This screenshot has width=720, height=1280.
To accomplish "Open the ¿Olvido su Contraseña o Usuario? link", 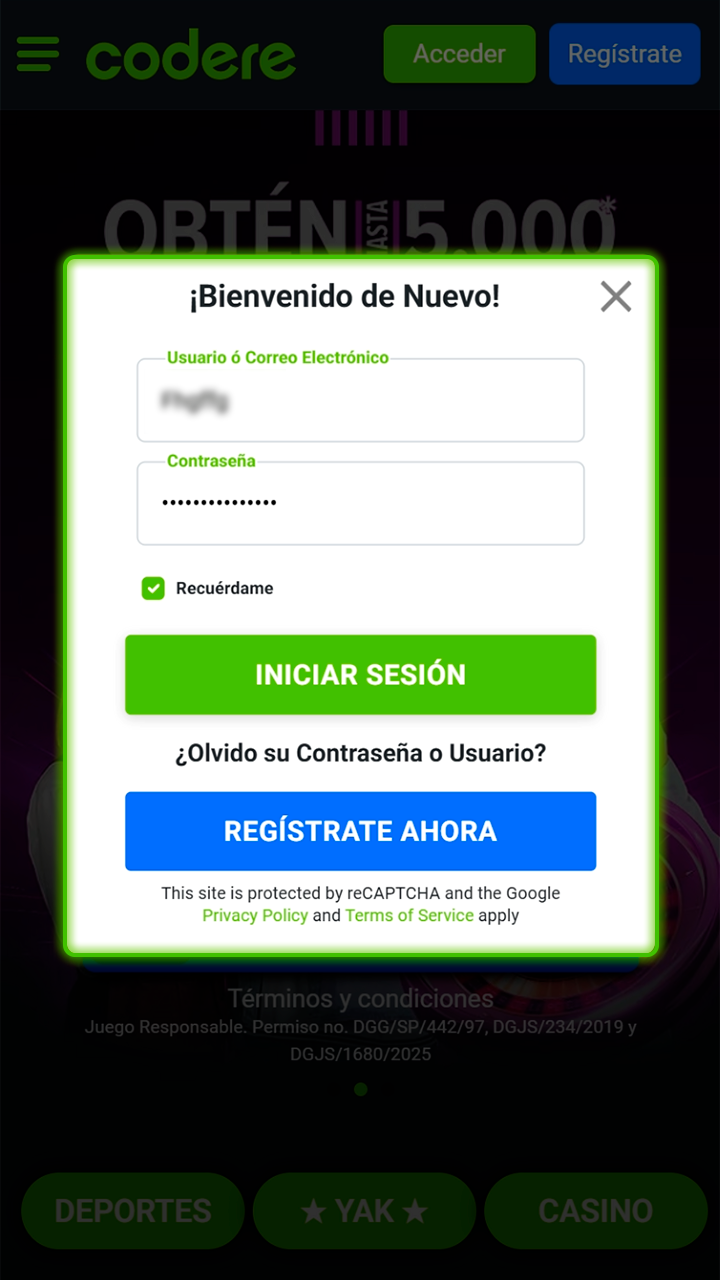I will [360, 753].
